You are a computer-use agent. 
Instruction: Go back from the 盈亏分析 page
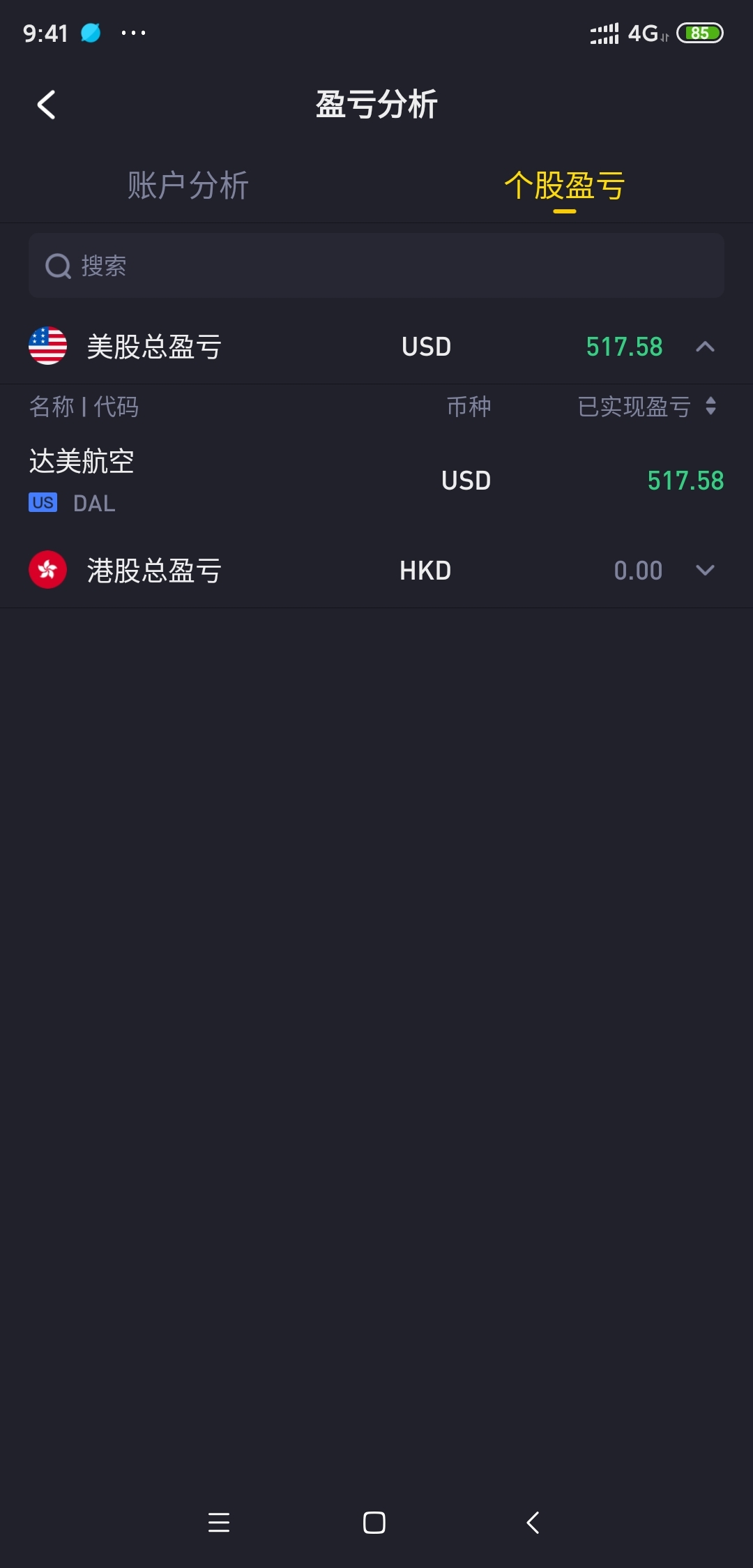pyautogui.click(x=46, y=105)
